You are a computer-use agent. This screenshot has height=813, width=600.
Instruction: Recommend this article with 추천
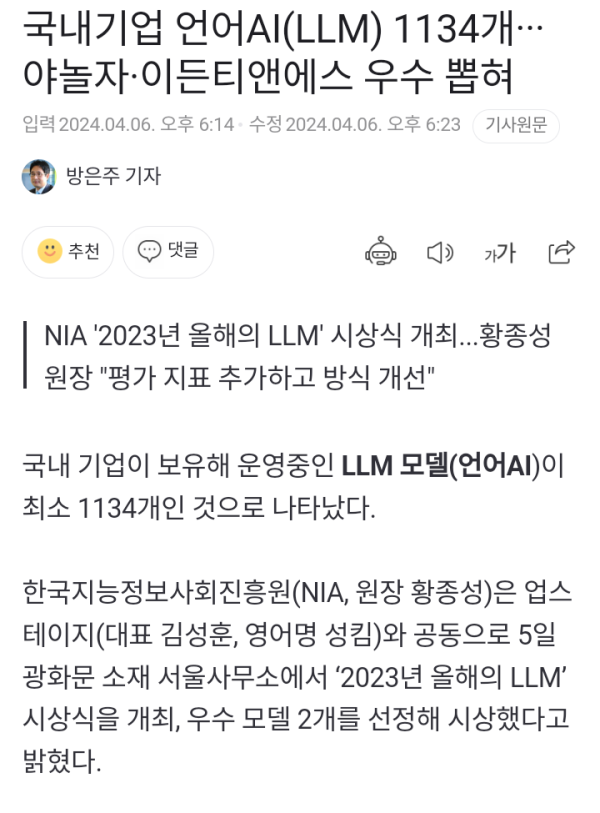pyautogui.click(x=68, y=252)
